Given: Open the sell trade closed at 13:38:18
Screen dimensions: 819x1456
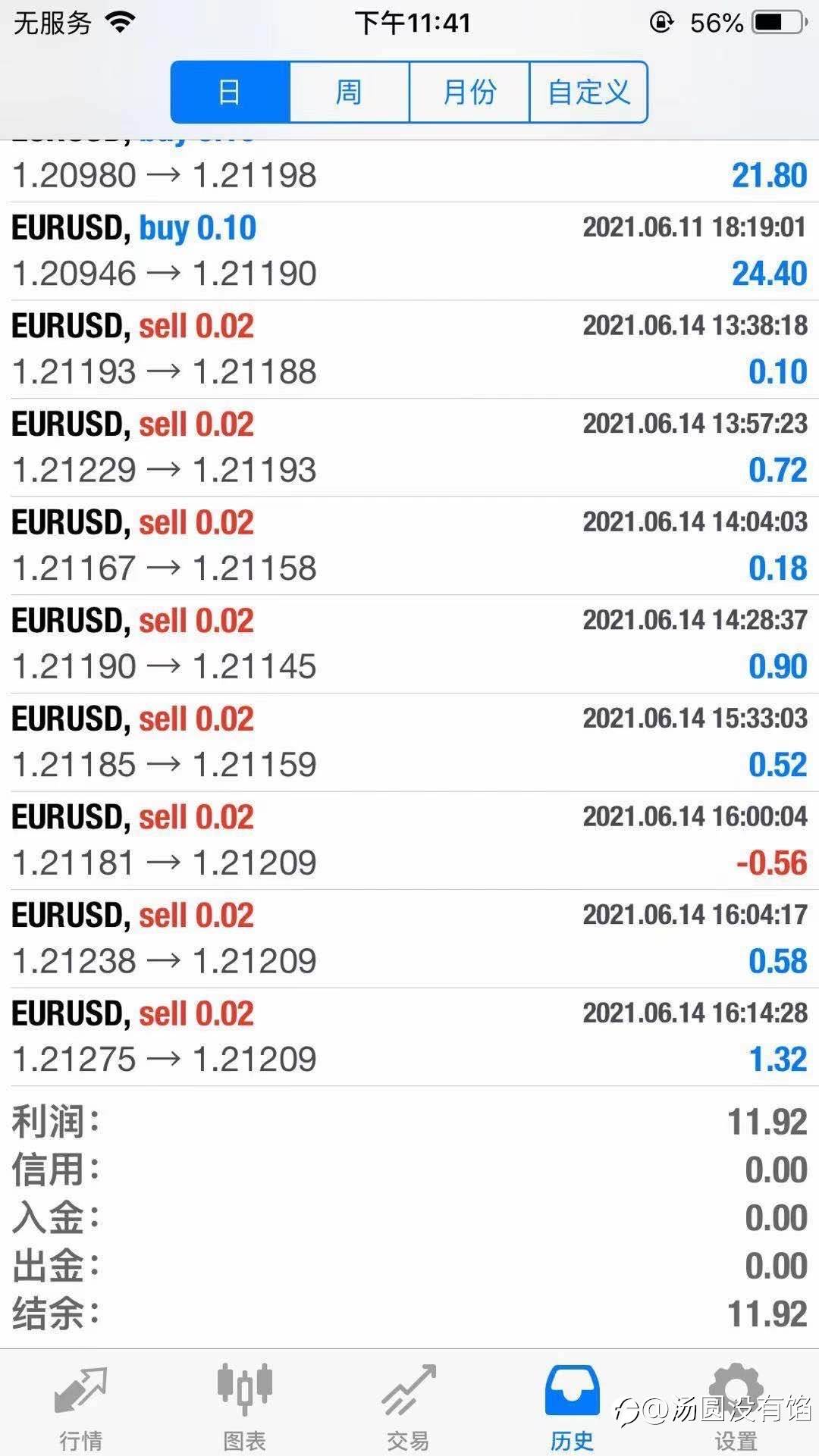Looking at the screenshot, I should [x=409, y=349].
